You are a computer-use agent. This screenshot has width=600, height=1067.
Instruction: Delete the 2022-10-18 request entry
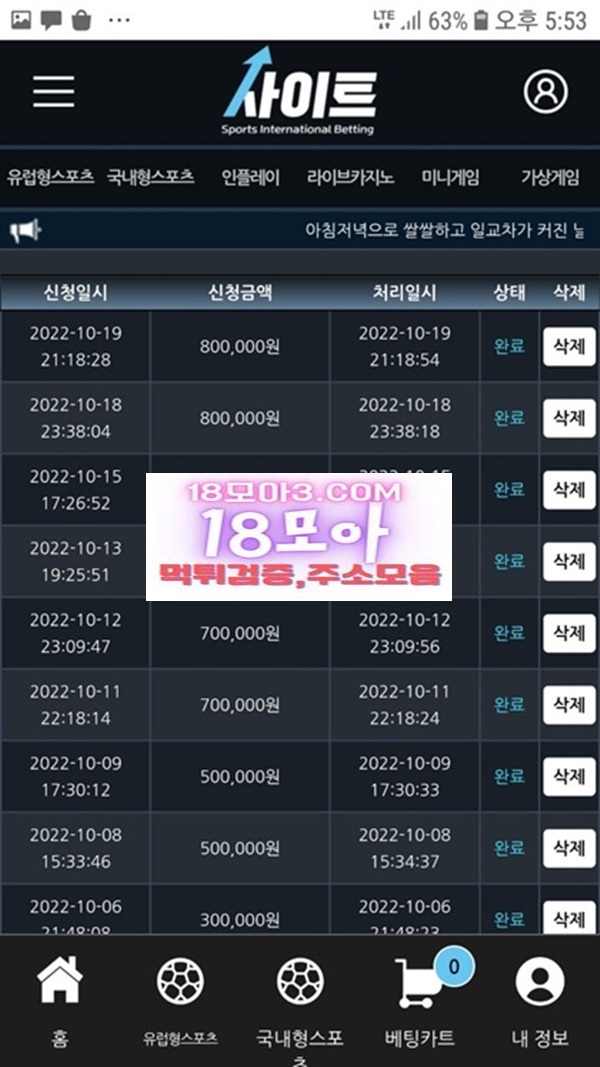point(569,418)
